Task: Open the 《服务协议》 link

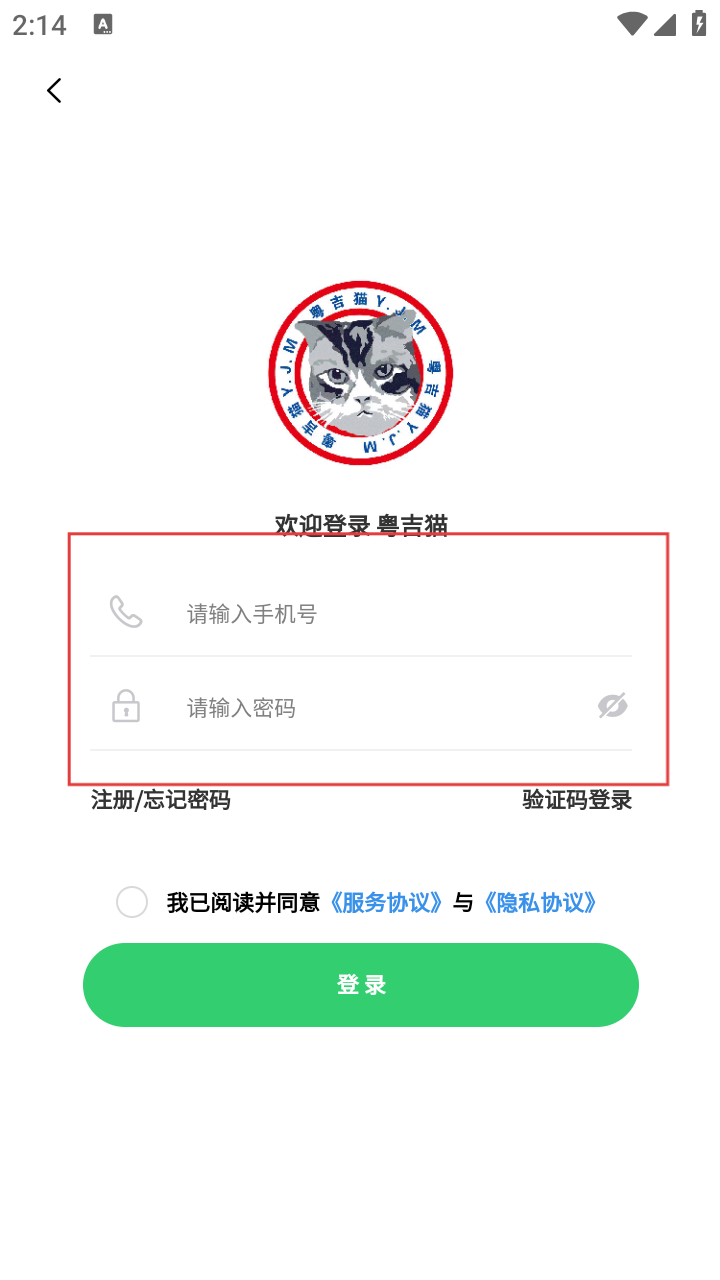Action: pyautogui.click(x=387, y=903)
